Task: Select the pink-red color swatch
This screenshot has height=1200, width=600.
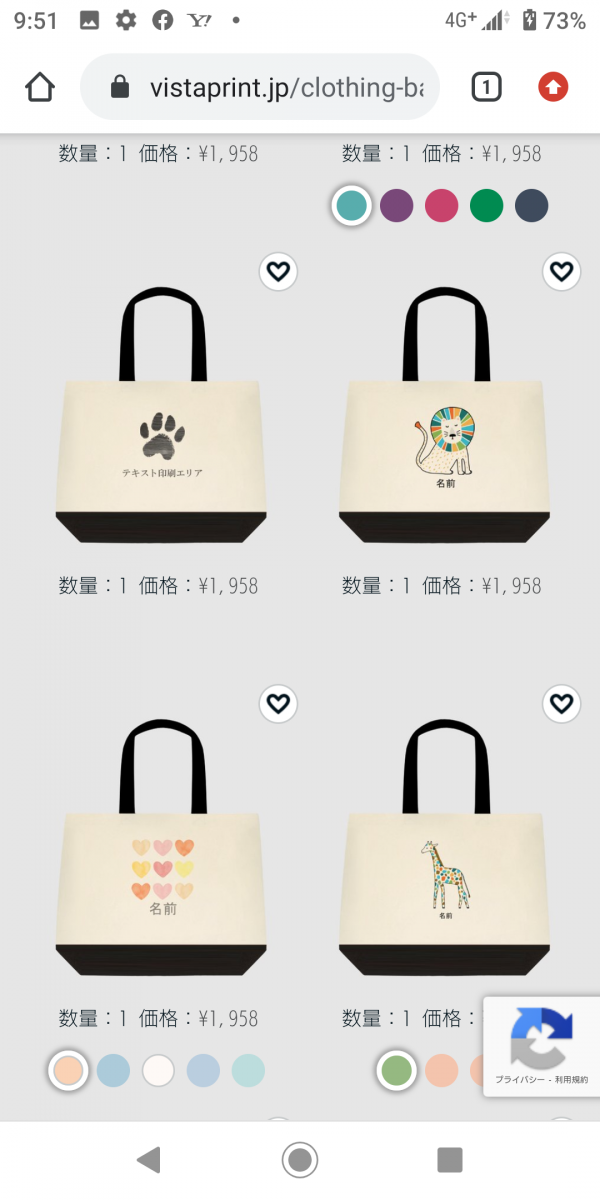Action: (x=441, y=206)
